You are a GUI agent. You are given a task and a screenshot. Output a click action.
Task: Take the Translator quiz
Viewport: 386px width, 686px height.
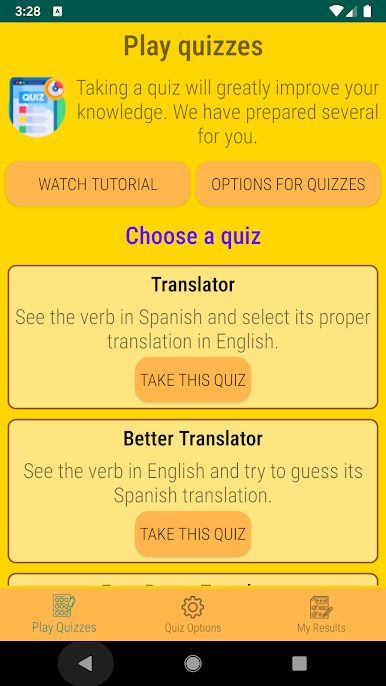pyautogui.click(x=193, y=380)
